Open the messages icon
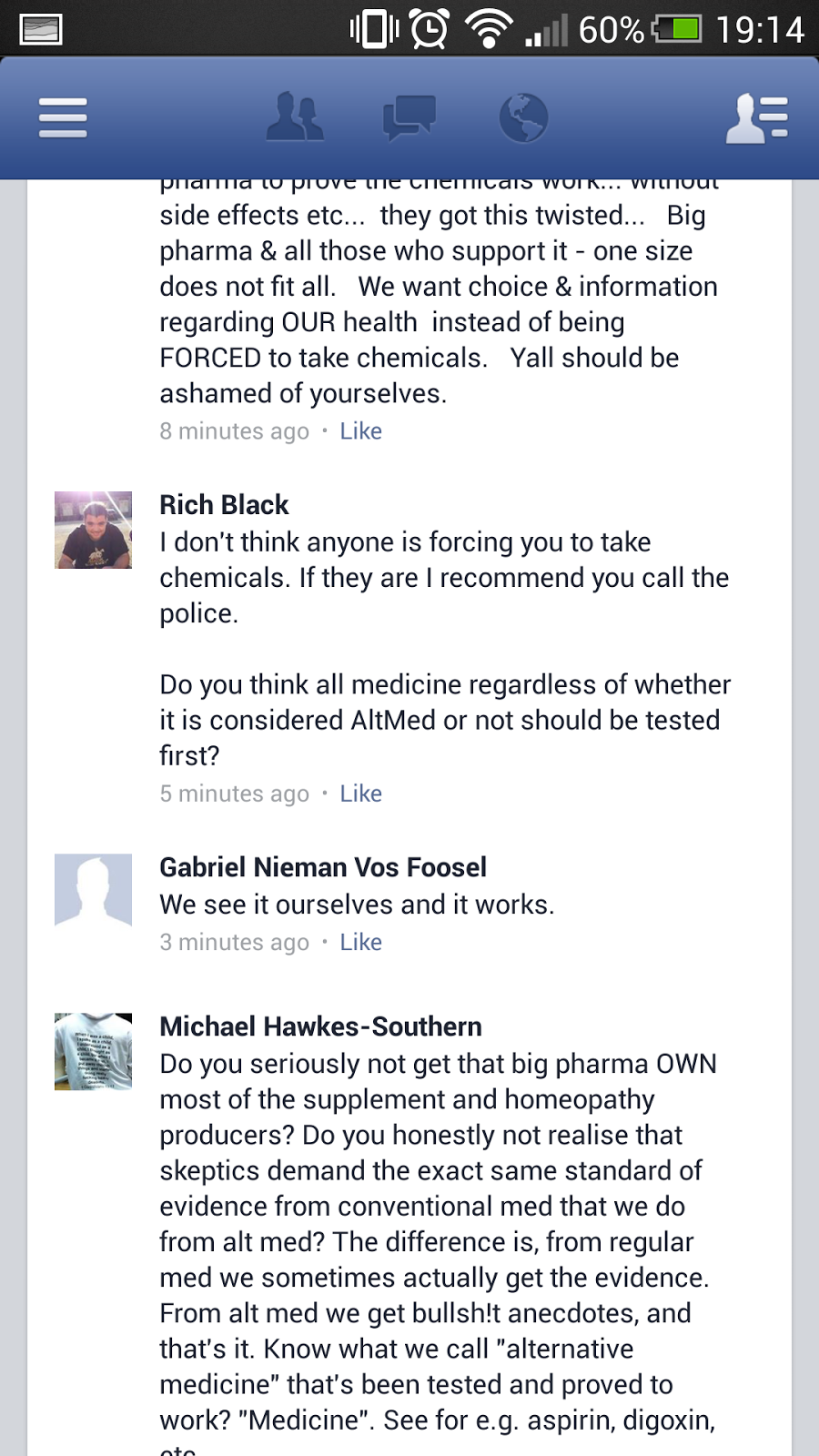Viewport: 819px width, 1456px height. [409, 118]
